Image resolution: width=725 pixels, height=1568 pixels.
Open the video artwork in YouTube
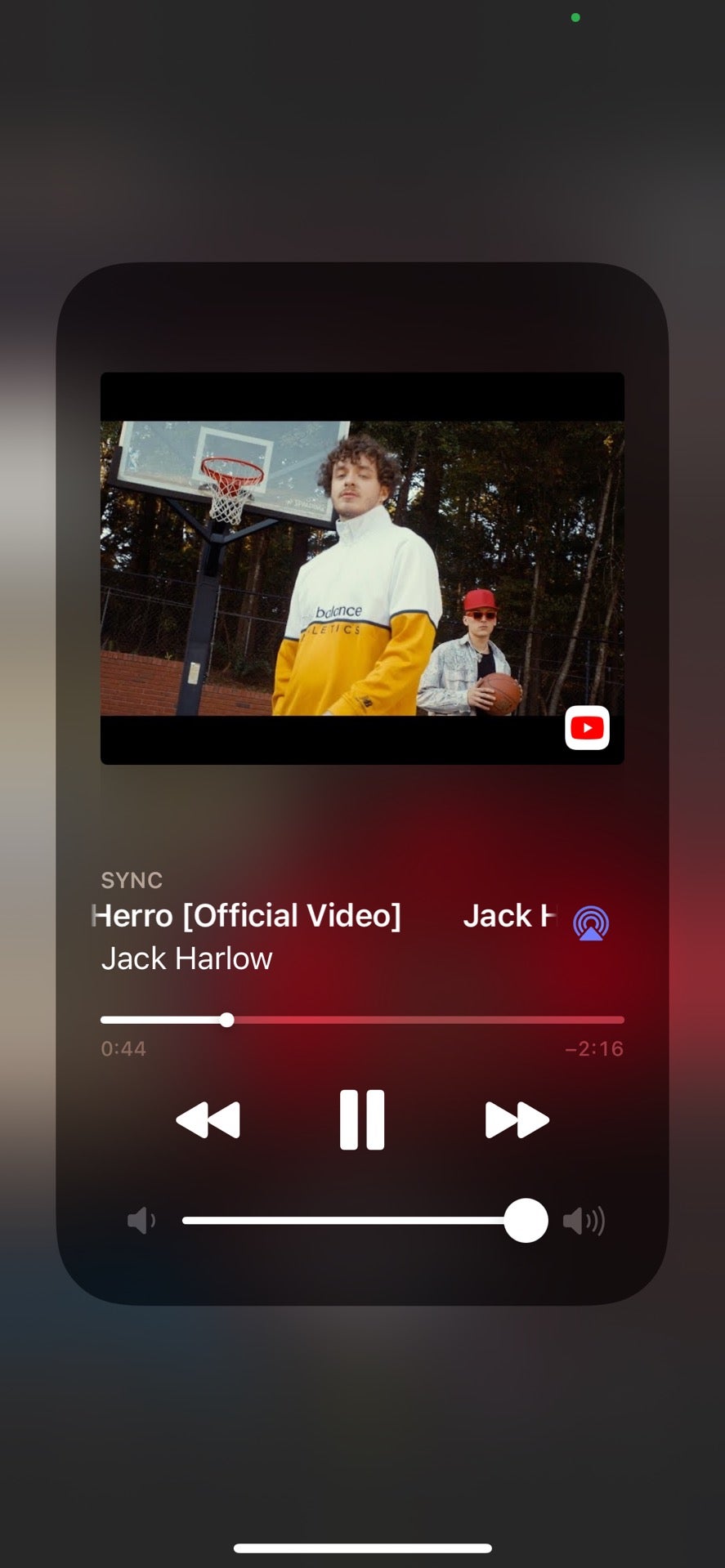click(362, 569)
